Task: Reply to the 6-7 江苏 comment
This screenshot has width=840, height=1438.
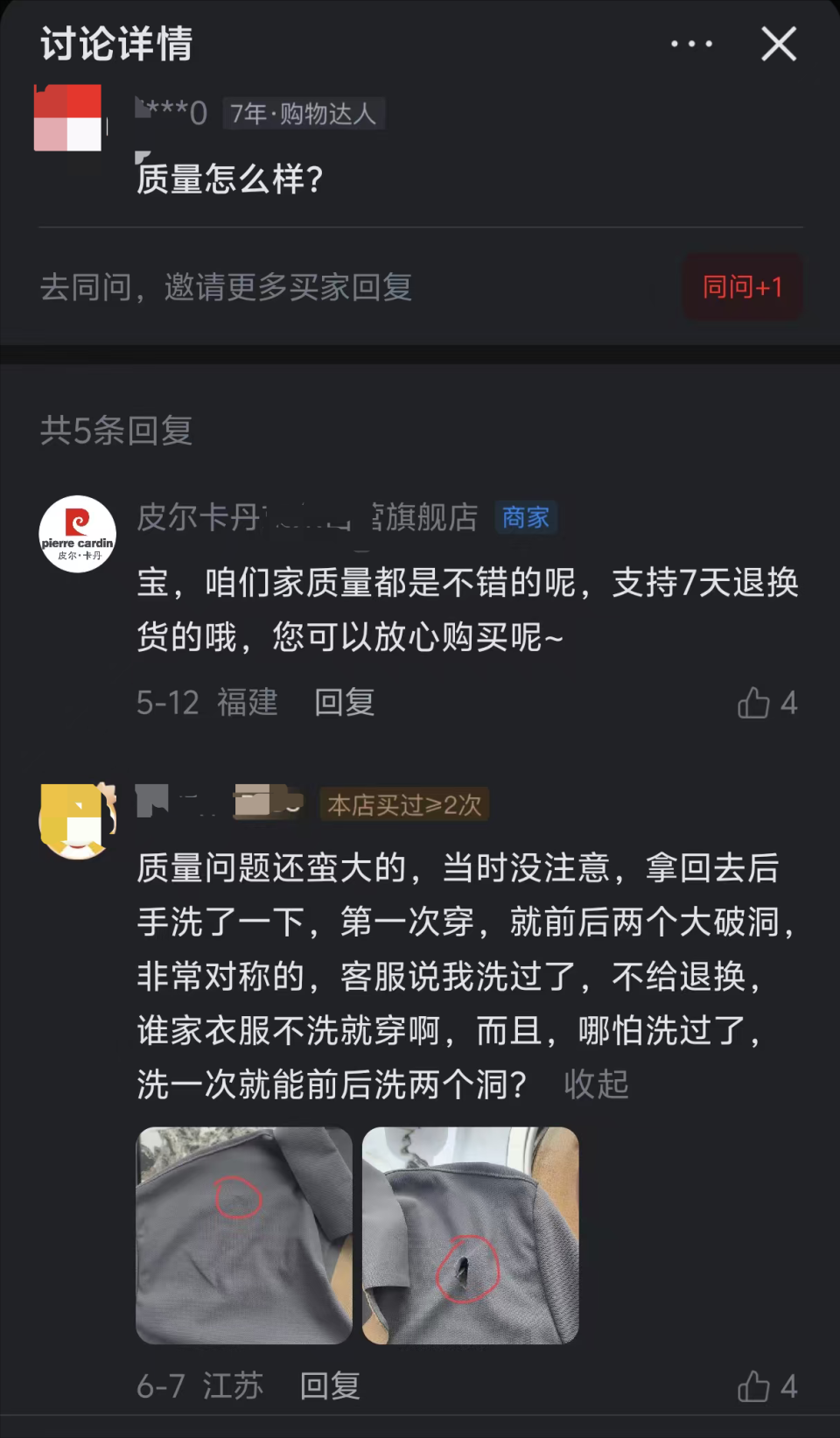Action: point(330,1385)
